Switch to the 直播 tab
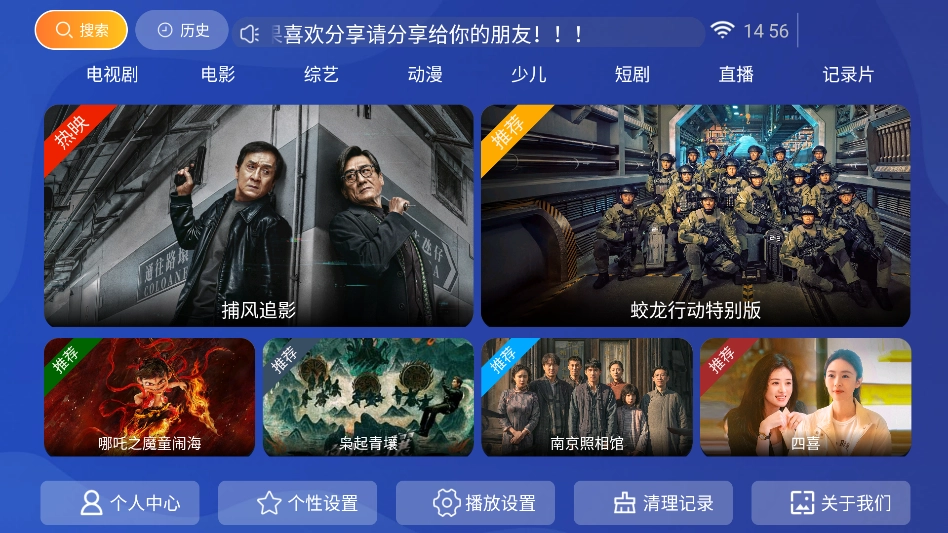The height and width of the screenshot is (533, 948). (x=736, y=75)
